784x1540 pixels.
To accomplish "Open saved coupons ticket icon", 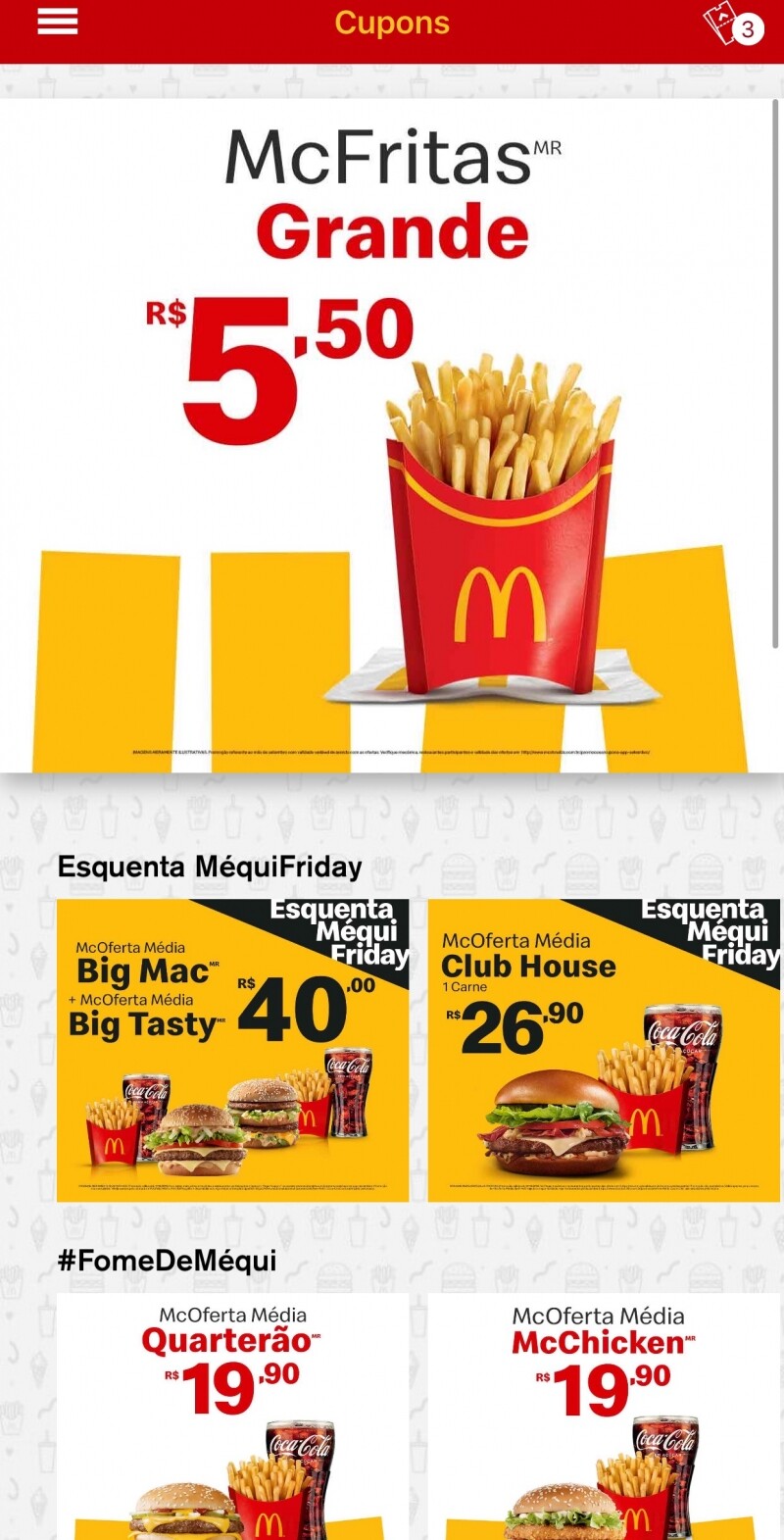I will pos(731,25).
